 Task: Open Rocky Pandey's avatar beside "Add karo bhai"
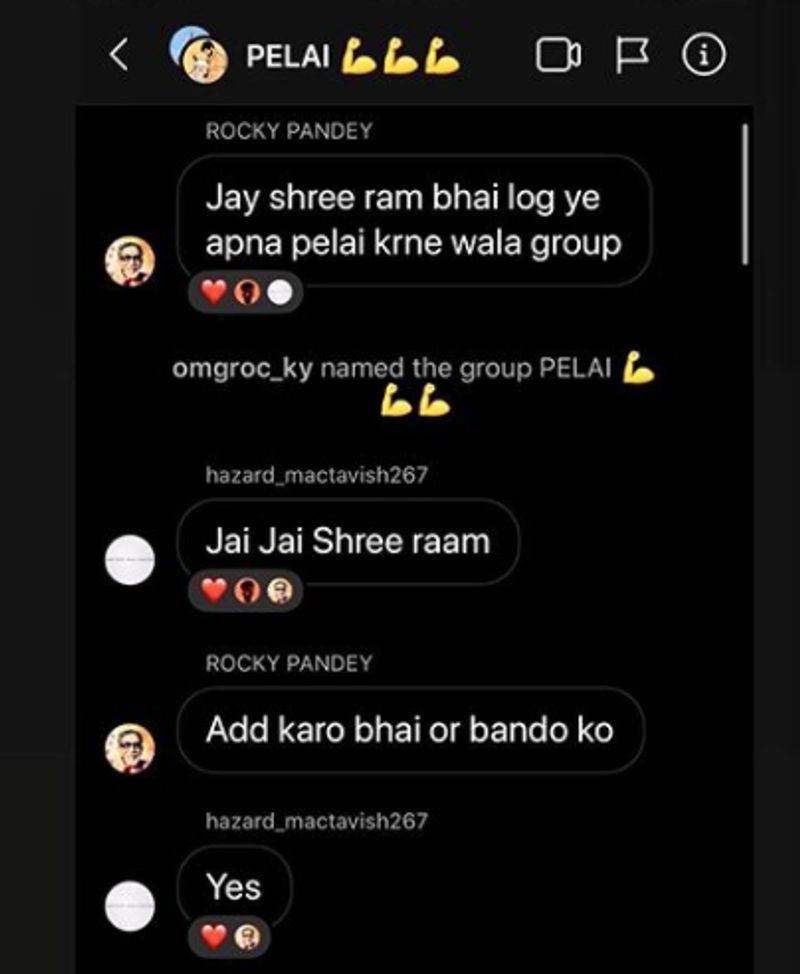131,748
